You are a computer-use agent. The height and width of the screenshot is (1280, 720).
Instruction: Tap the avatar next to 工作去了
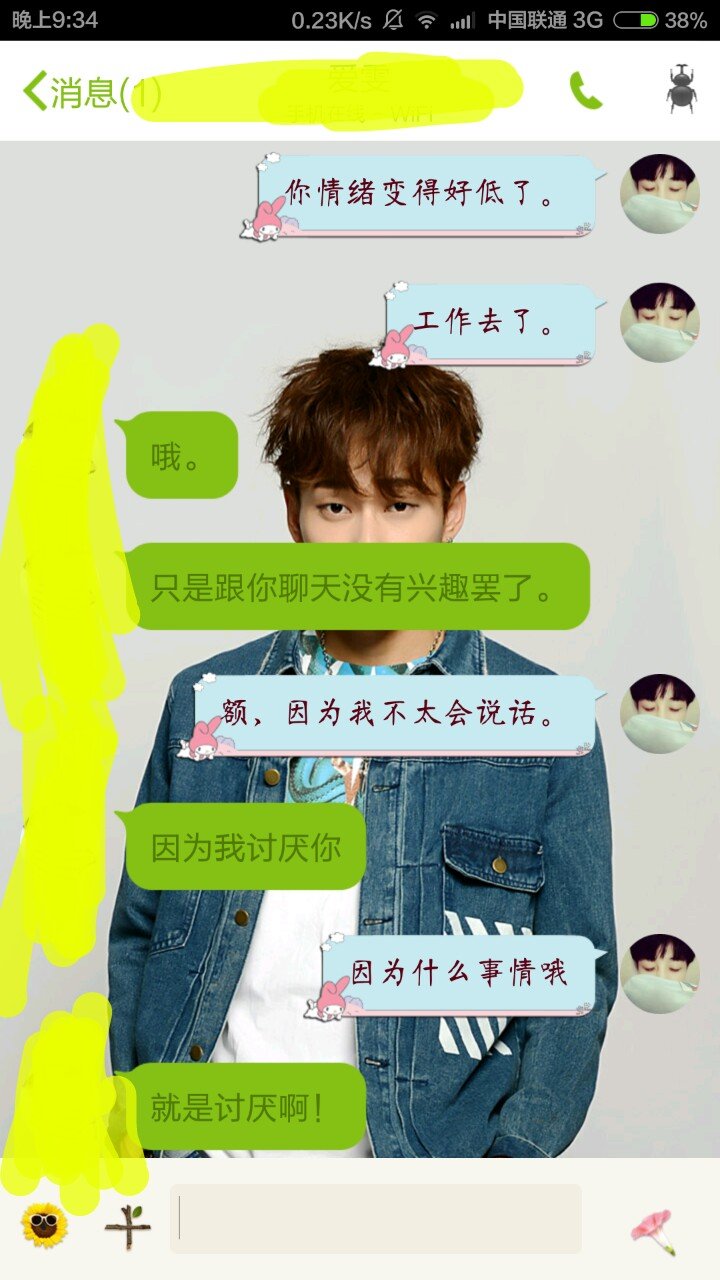coord(660,322)
